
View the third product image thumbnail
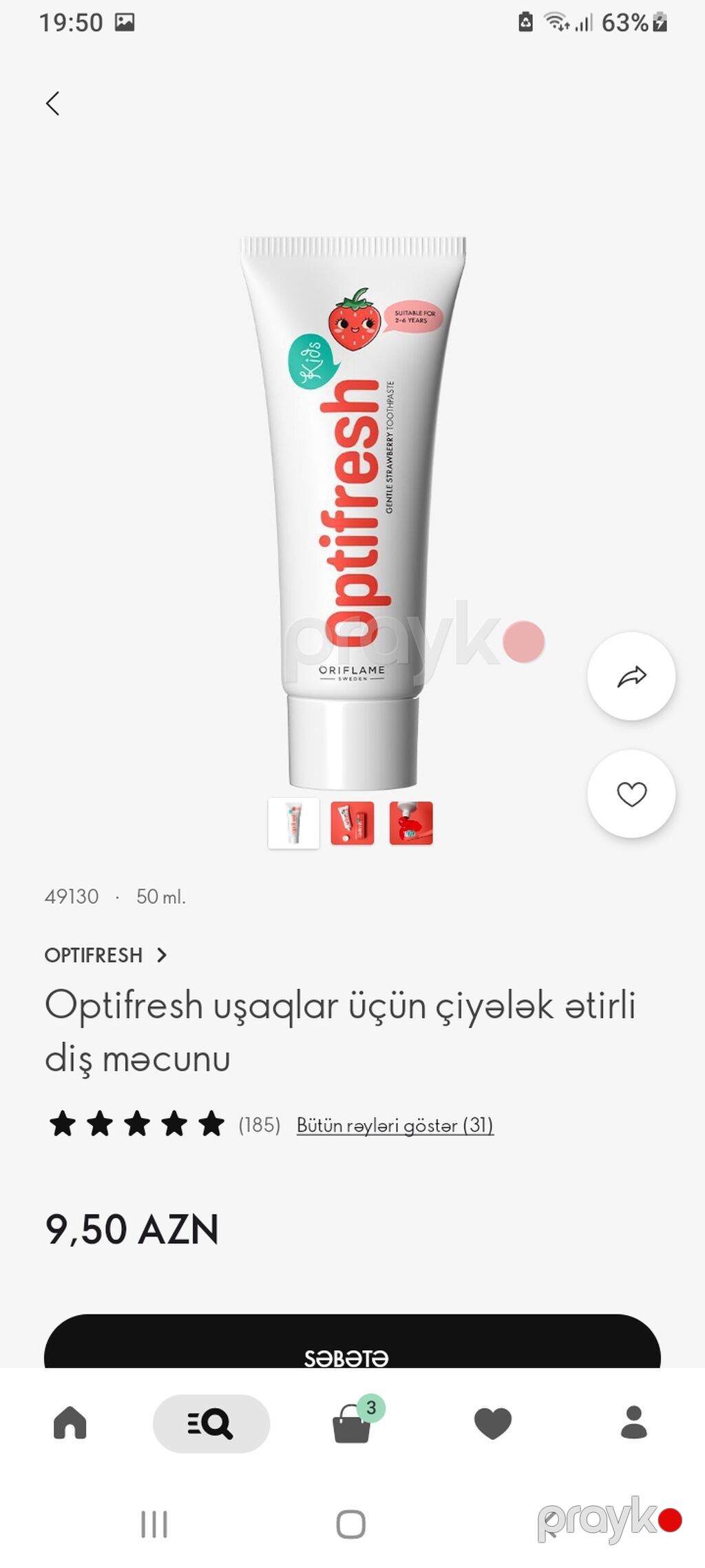coord(411,823)
